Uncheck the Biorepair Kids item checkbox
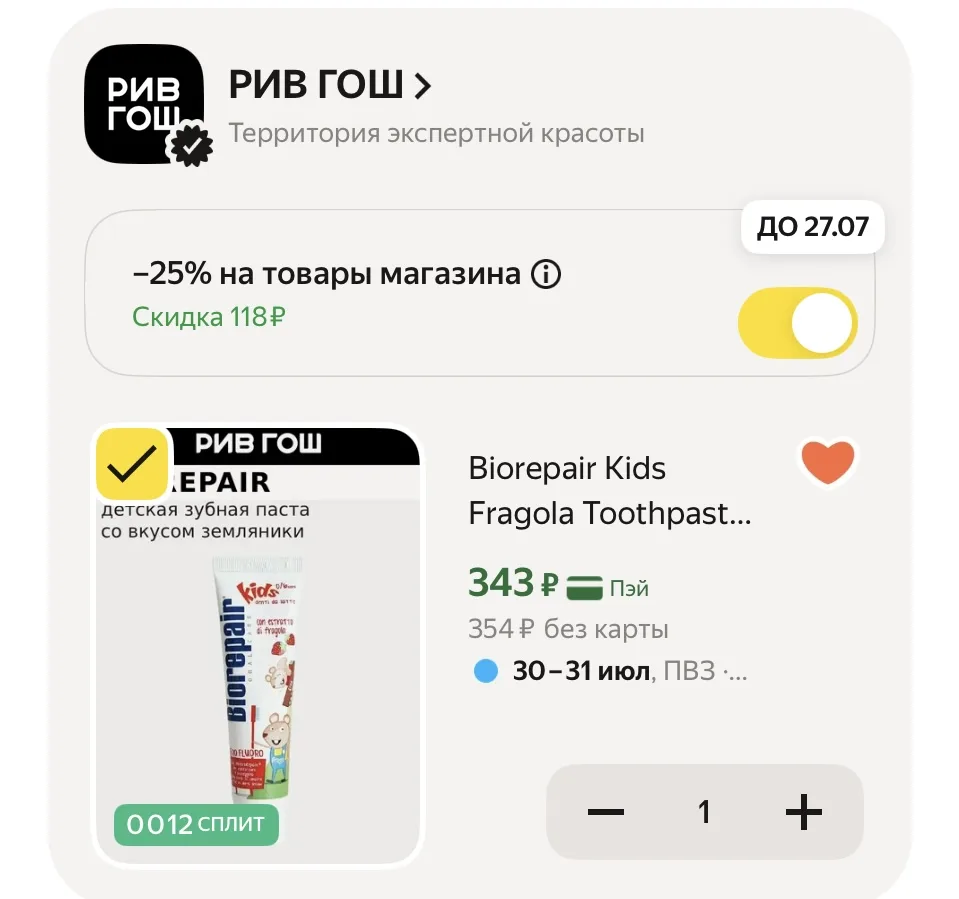Viewport: 959px width, 899px height. (132, 464)
